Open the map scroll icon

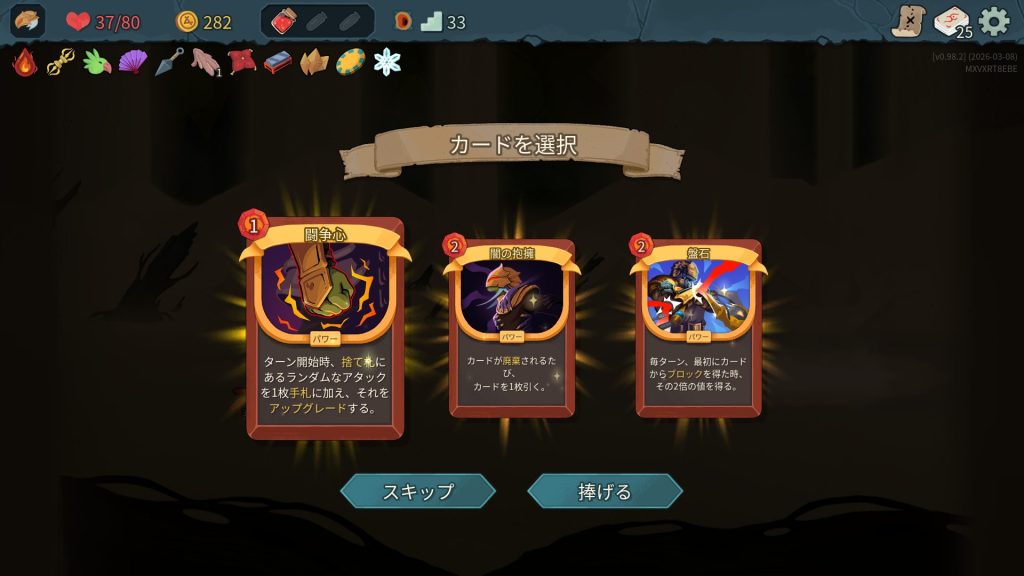point(908,21)
